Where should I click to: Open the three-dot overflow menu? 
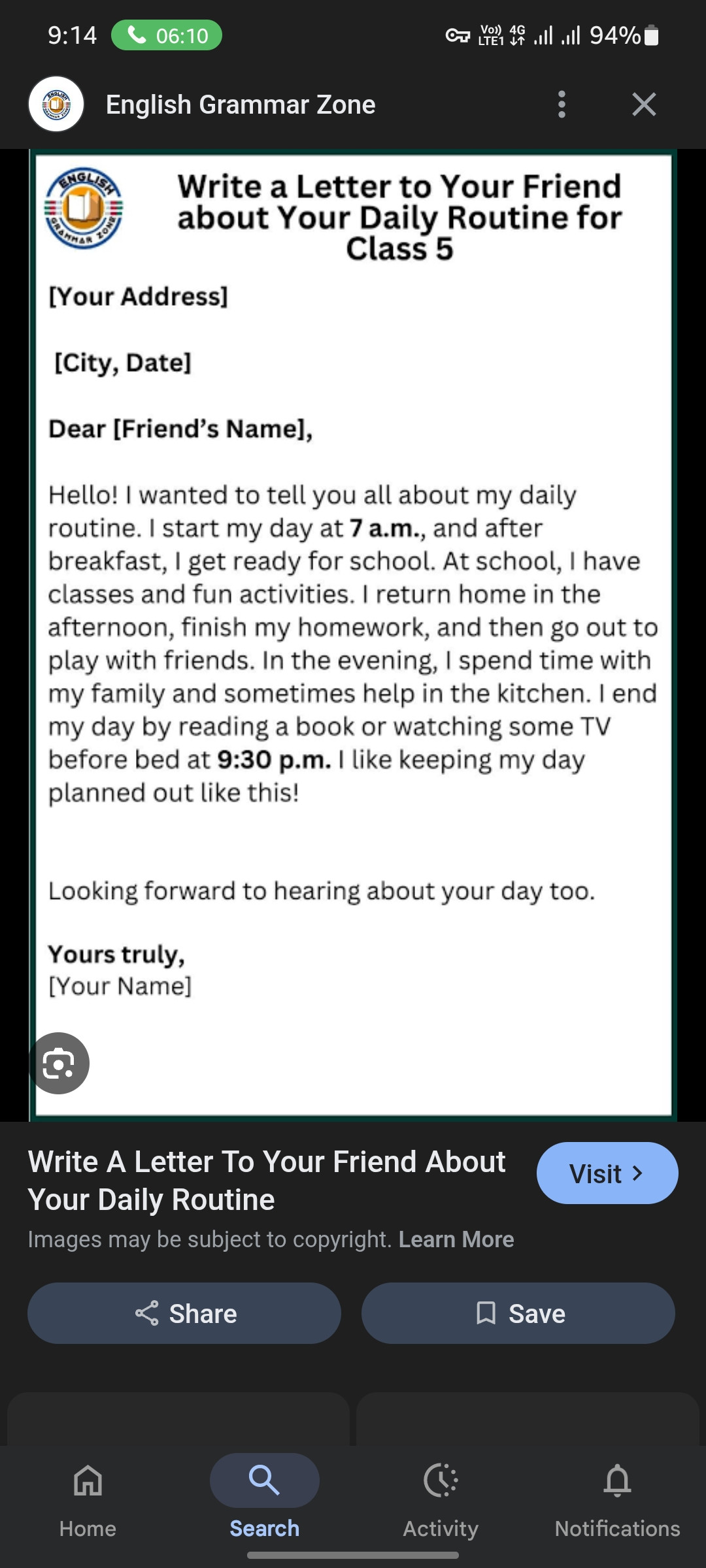click(562, 105)
